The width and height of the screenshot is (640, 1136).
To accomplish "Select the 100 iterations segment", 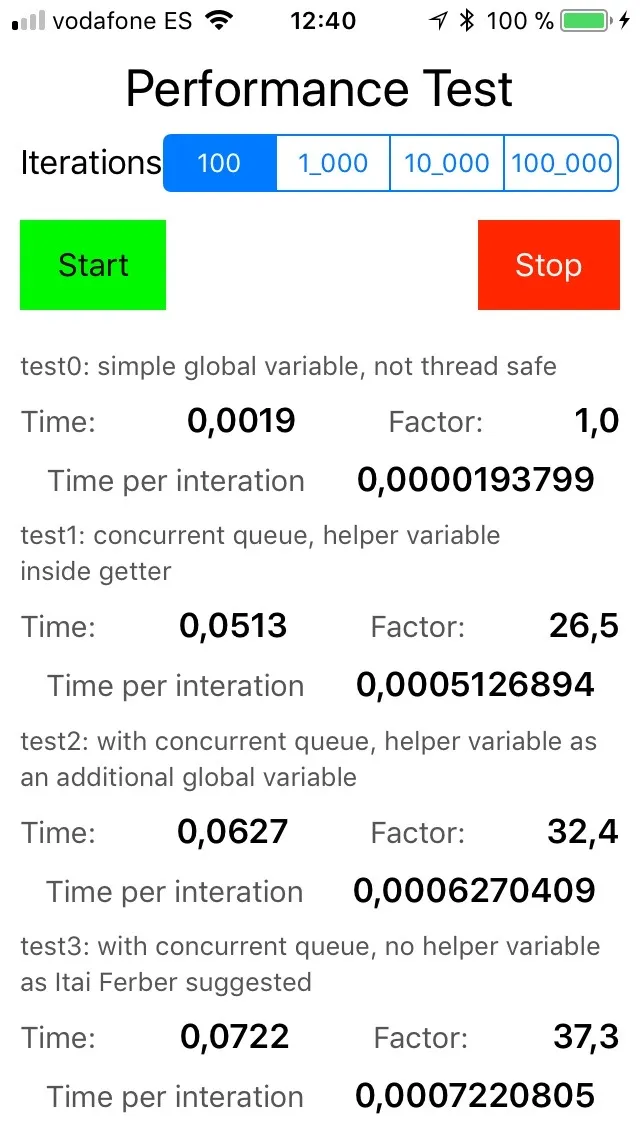I will [x=220, y=163].
